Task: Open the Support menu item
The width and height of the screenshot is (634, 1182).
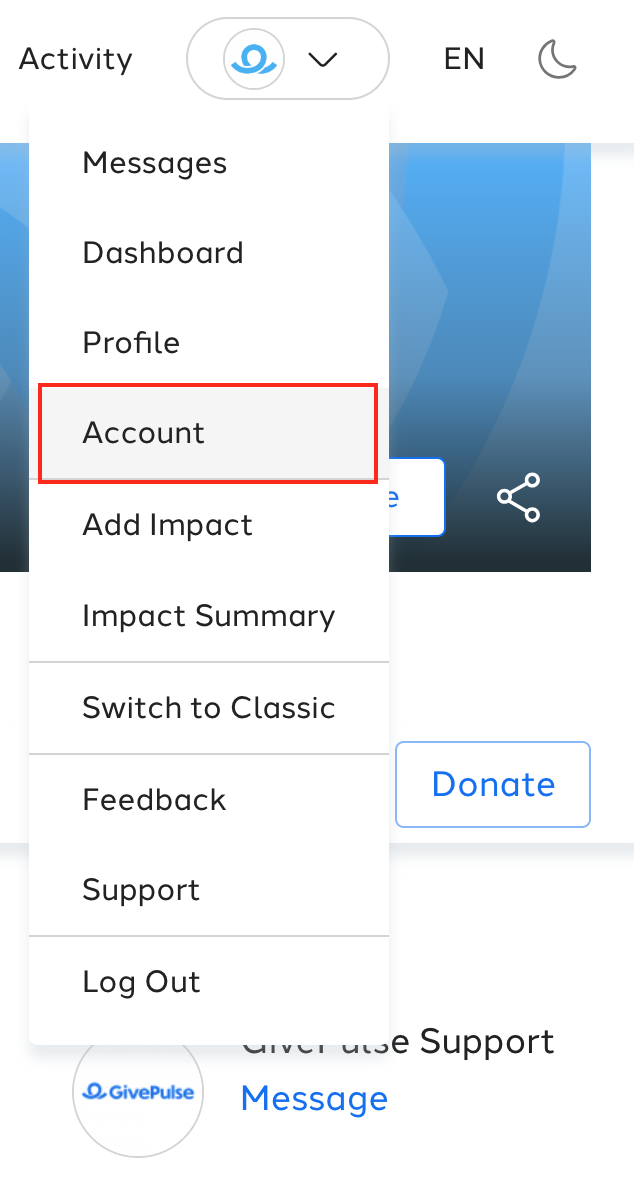Action: point(209,890)
